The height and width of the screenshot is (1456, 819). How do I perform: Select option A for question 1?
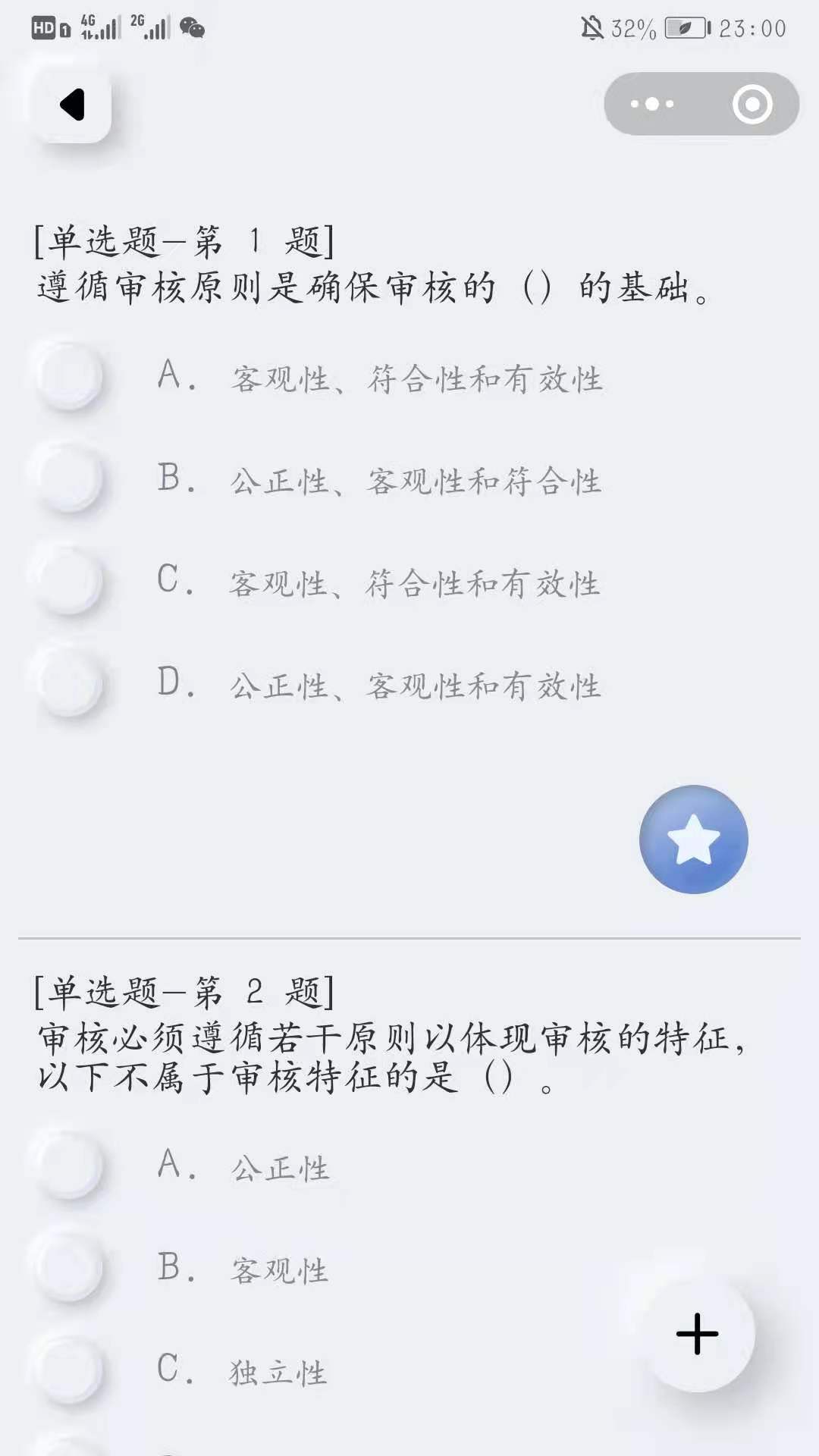pyautogui.click(x=69, y=376)
